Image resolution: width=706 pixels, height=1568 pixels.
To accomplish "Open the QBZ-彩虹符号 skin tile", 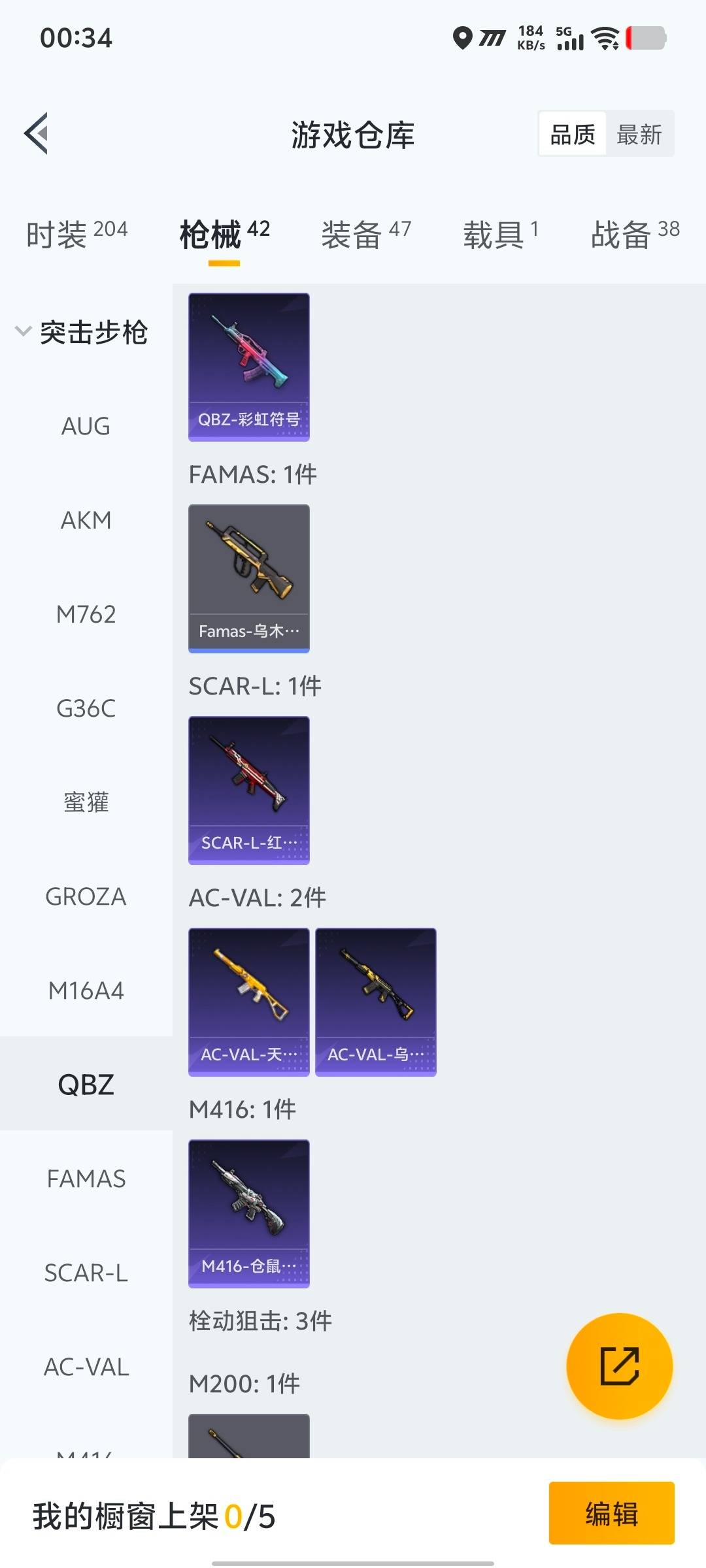I will [248, 367].
